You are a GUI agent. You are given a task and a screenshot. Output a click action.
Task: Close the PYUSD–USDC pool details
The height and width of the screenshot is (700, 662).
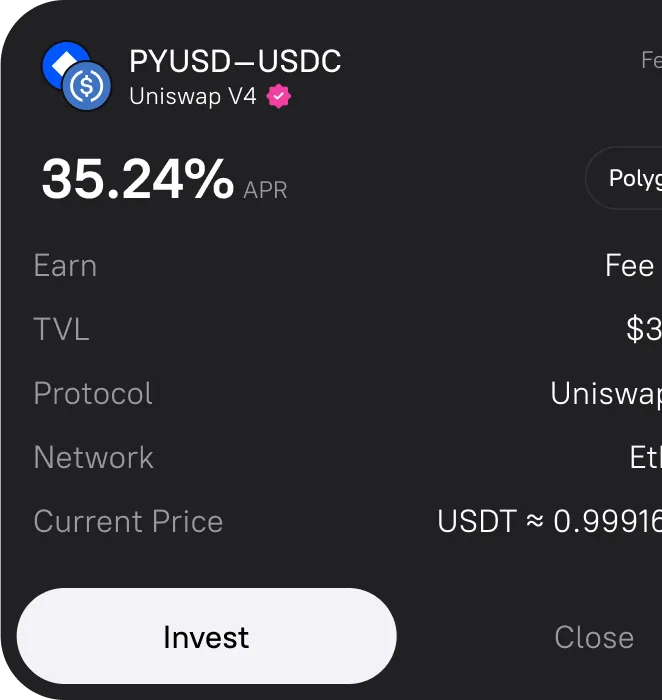click(594, 637)
